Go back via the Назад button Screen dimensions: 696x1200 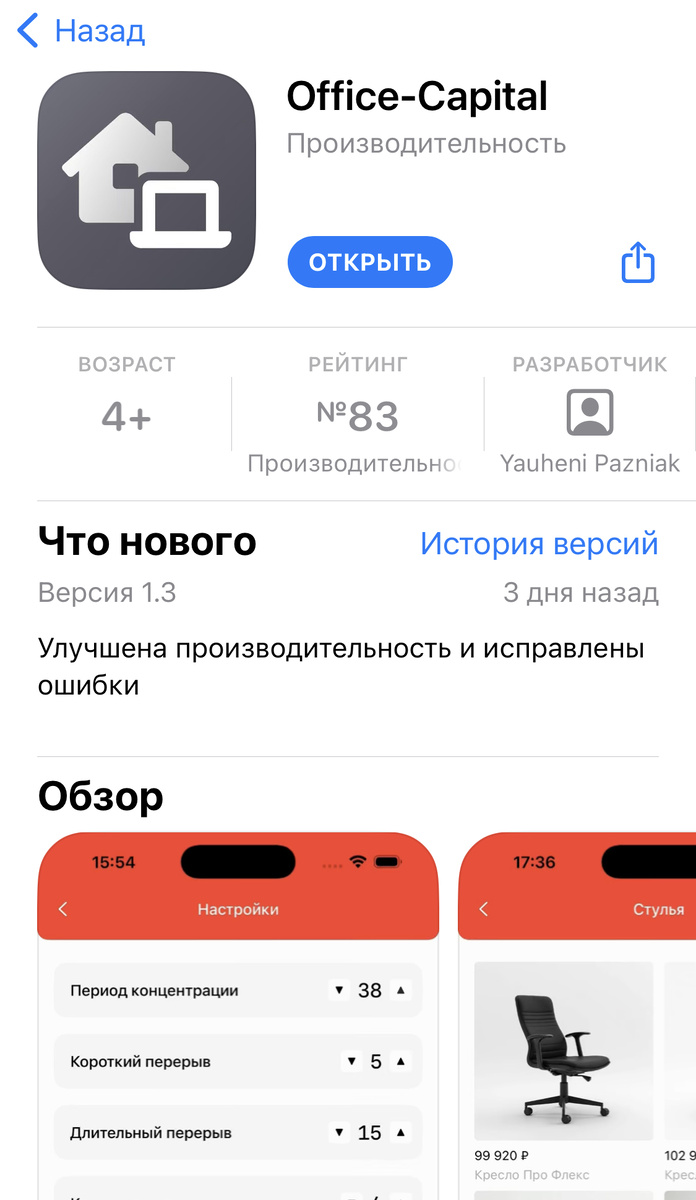(82, 31)
